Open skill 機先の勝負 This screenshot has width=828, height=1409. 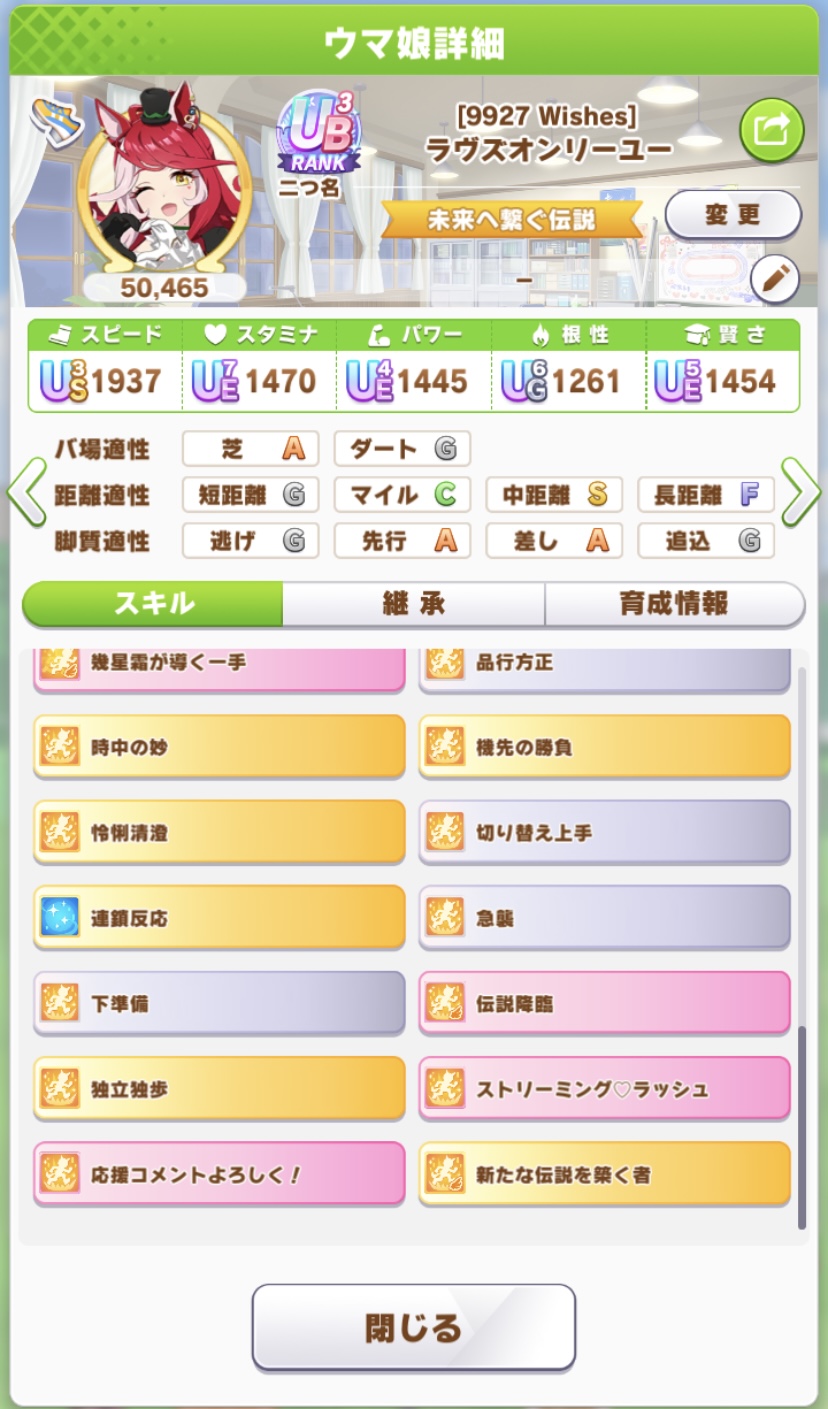604,746
